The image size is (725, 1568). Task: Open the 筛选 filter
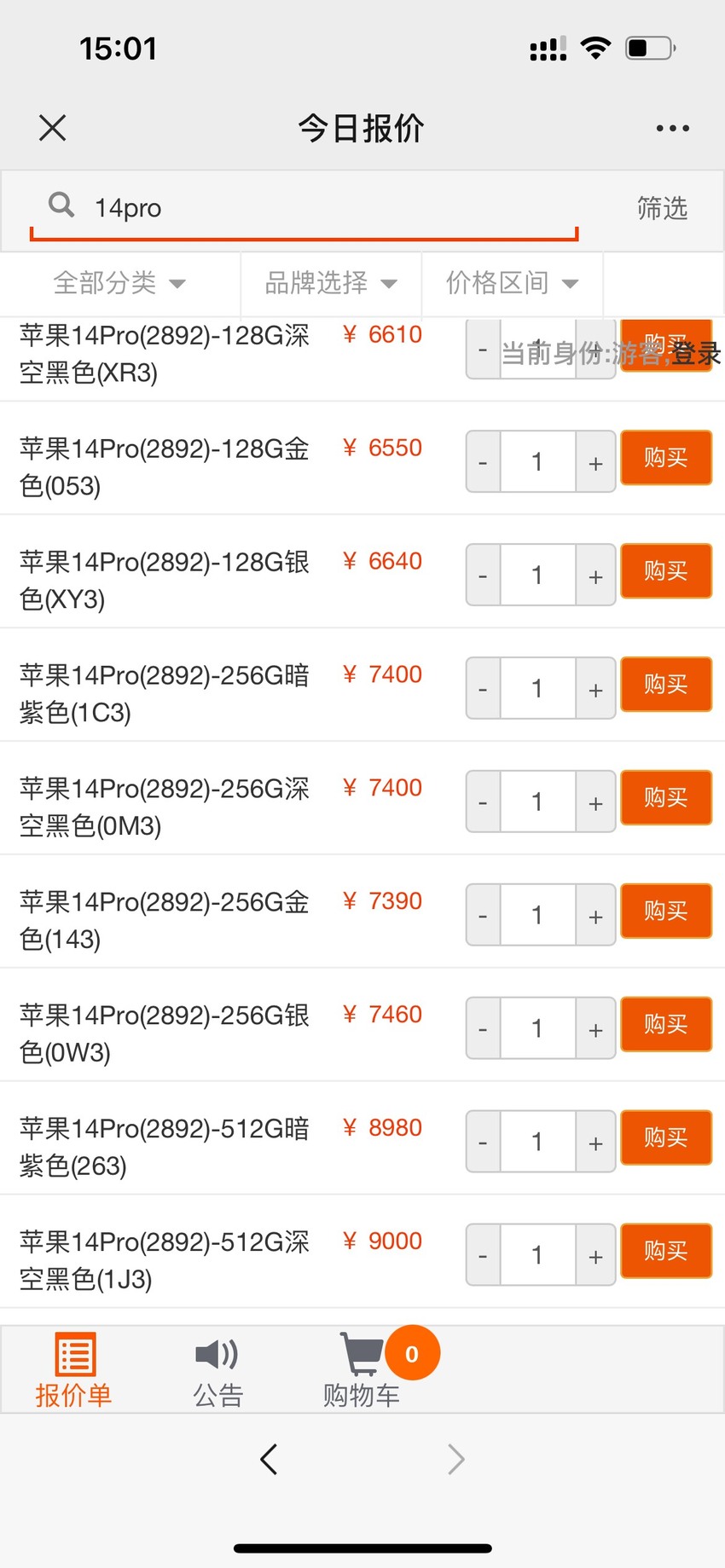click(x=662, y=208)
